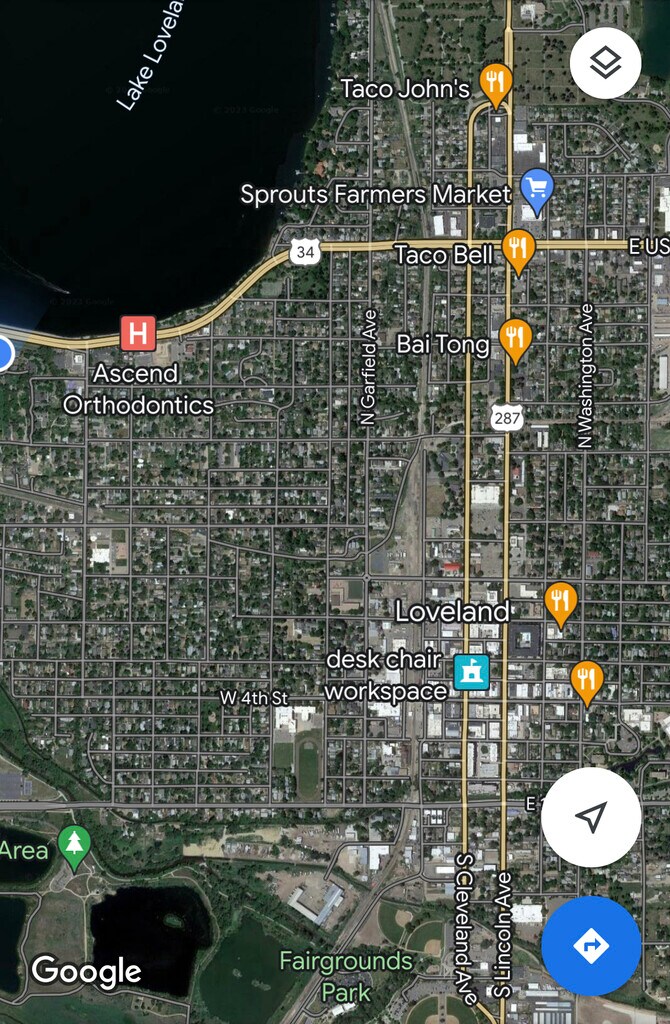This screenshot has width=670, height=1024.
Task: Center map on my location
Action: (591, 817)
